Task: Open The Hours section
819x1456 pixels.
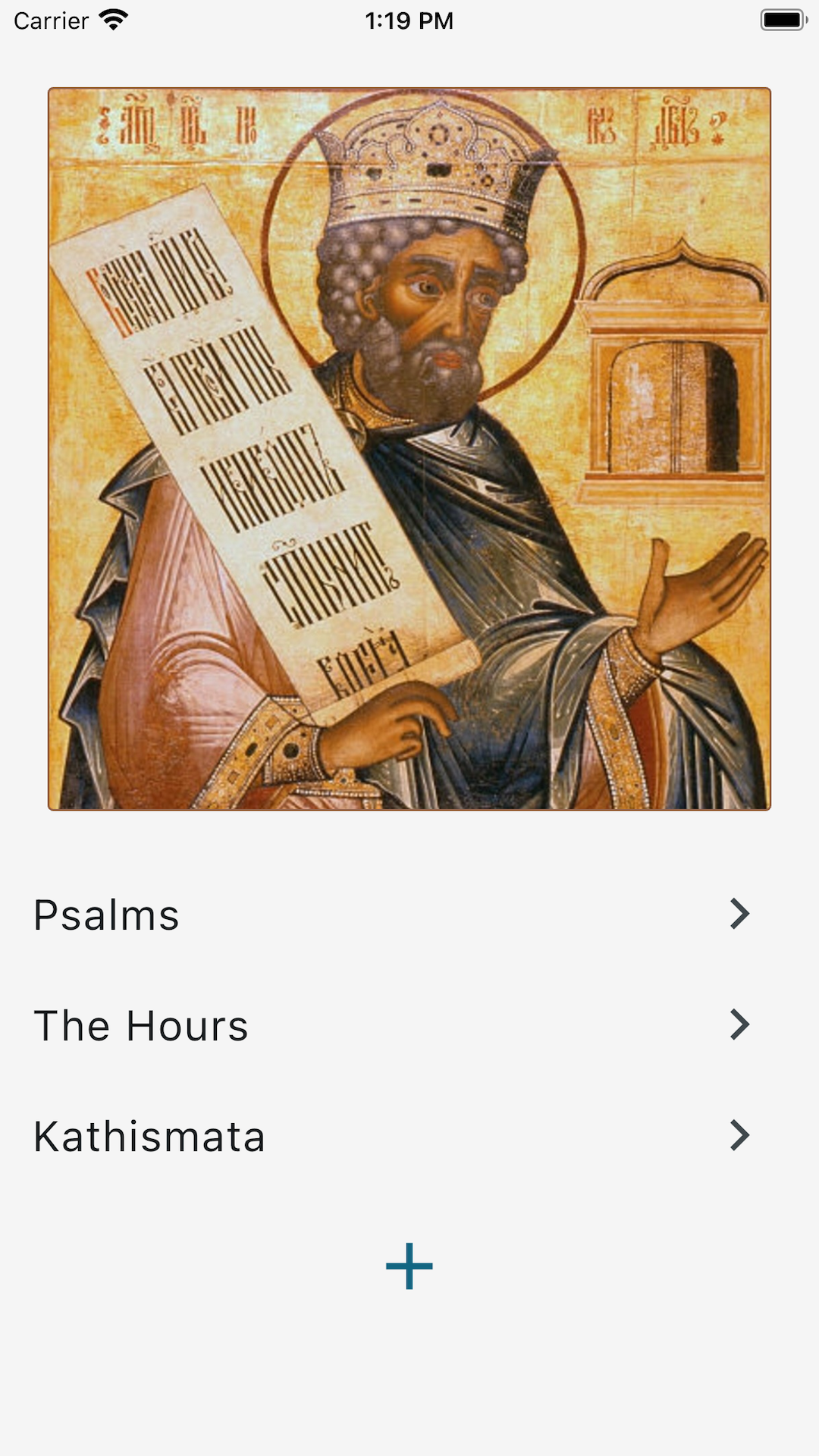Action: point(391,1025)
